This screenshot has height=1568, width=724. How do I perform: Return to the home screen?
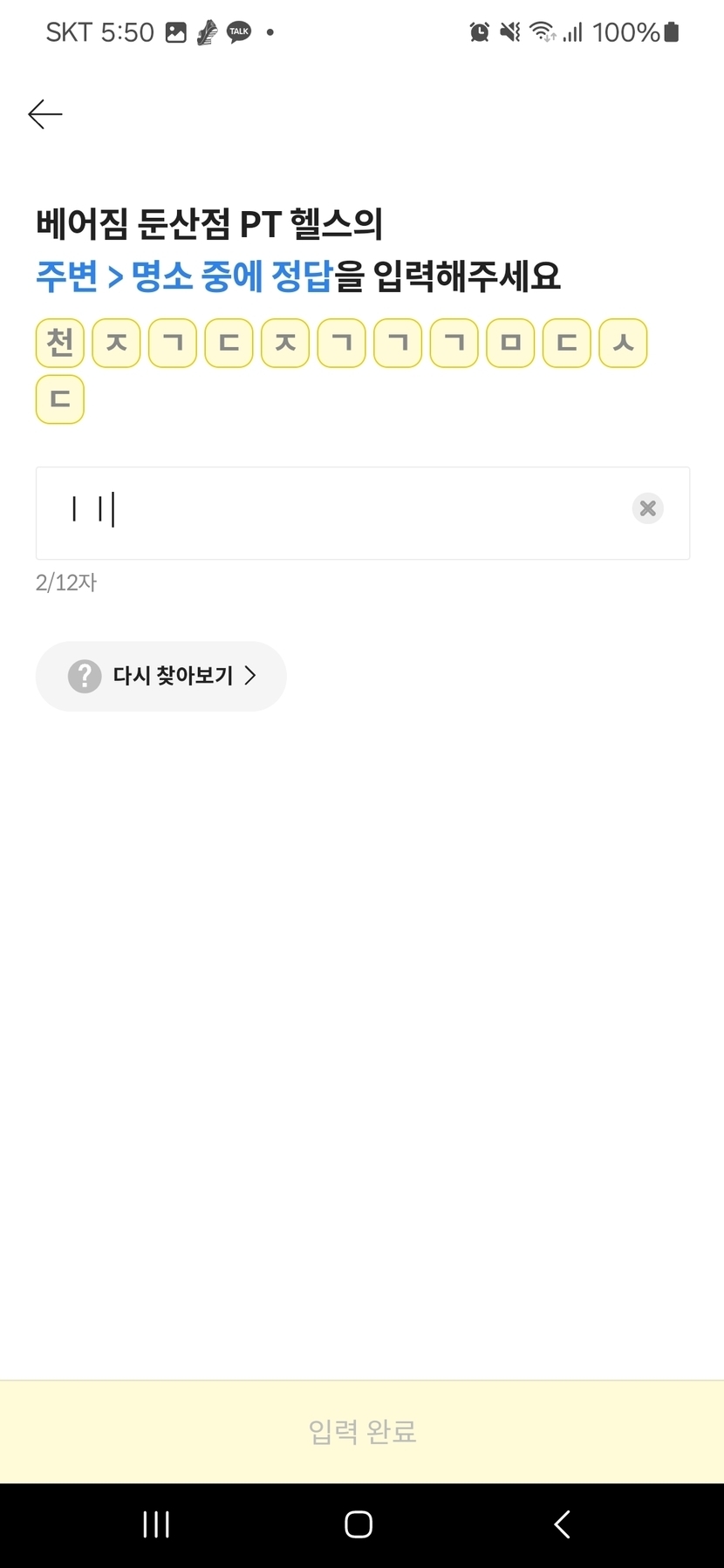[x=359, y=1524]
